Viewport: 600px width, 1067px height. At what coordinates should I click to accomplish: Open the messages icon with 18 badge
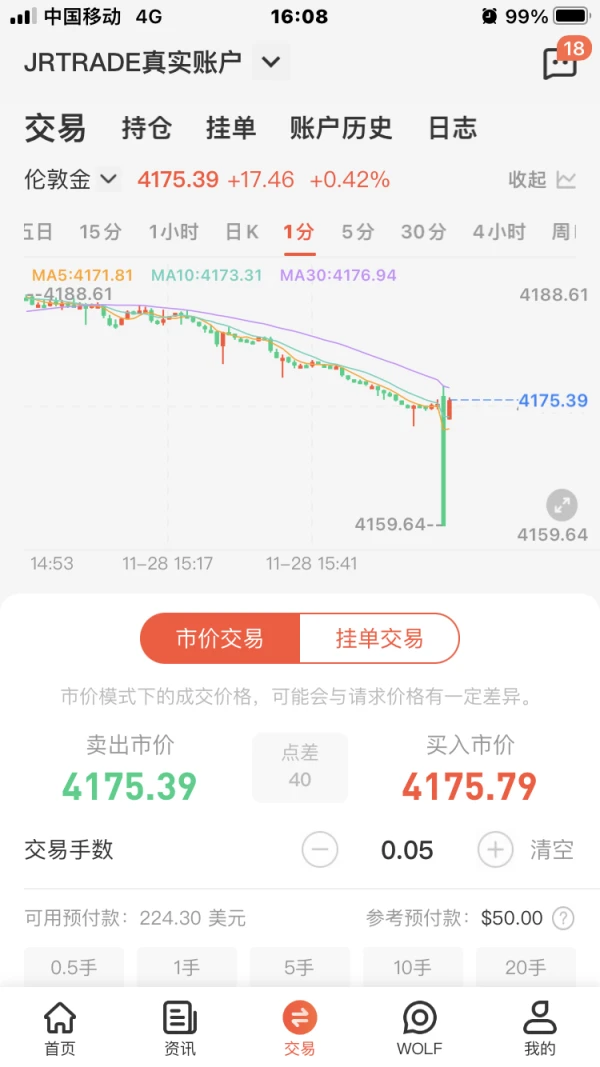(560, 63)
